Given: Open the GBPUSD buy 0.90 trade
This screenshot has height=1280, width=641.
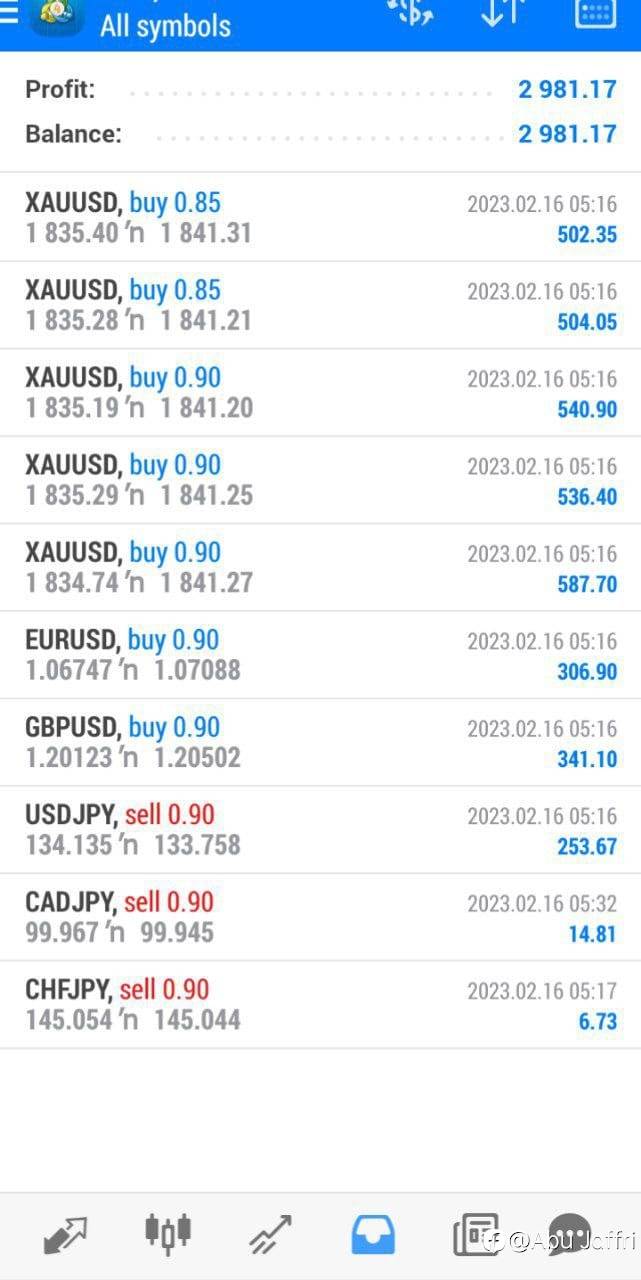Looking at the screenshot, I should (x=320, y=742).
